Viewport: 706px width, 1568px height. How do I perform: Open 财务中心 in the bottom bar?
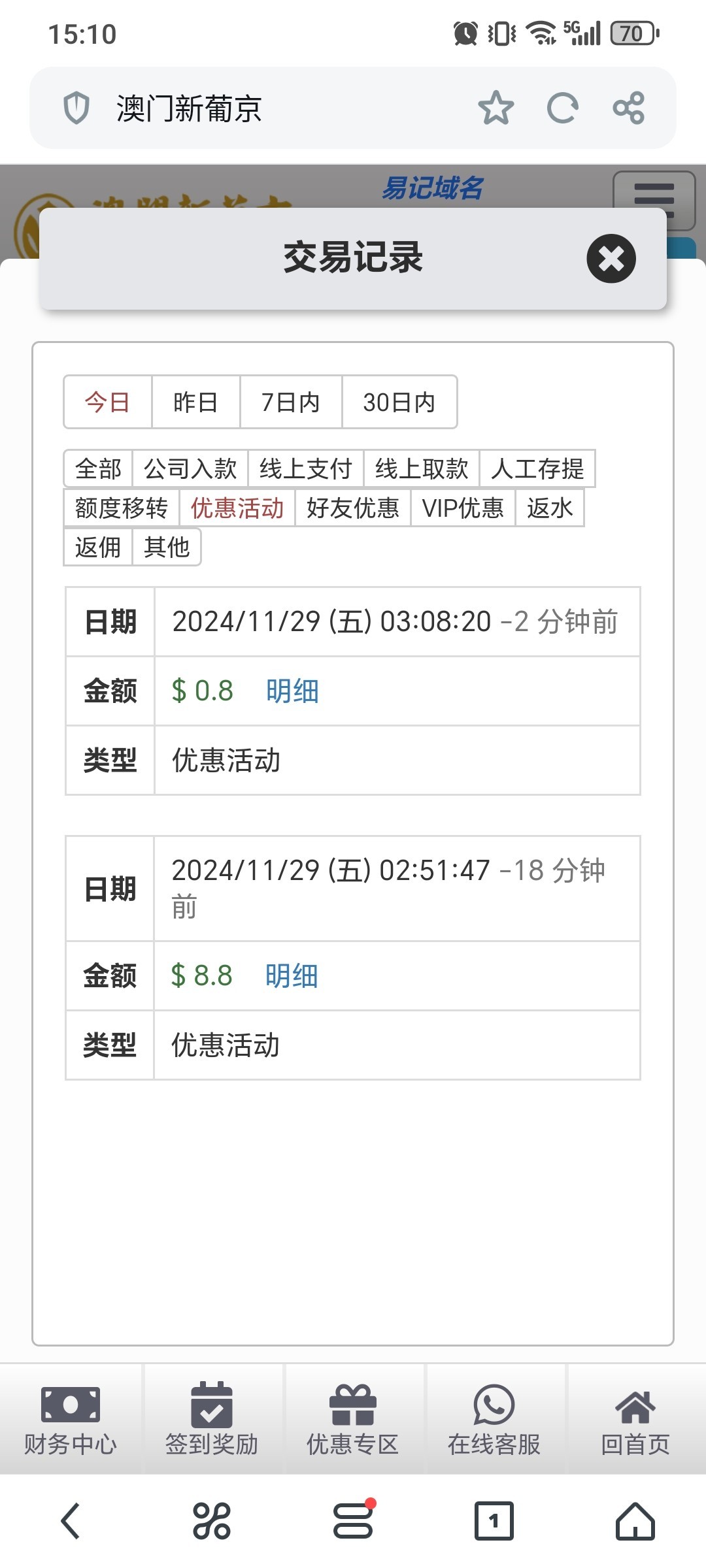[x=71, y=1419]
